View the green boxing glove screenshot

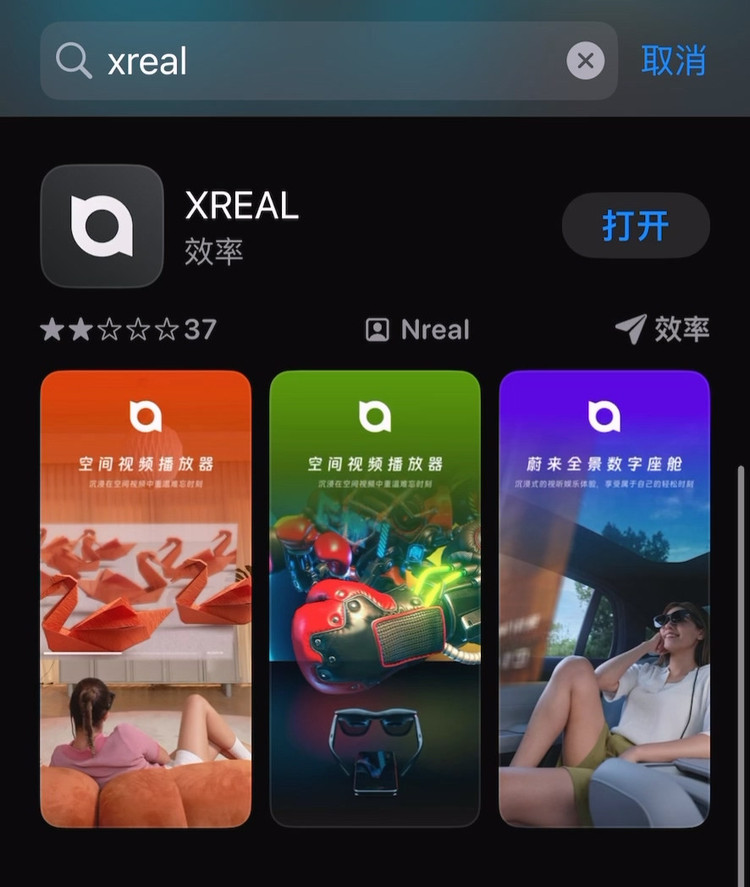pyautogui.click(x=375, y=598)
